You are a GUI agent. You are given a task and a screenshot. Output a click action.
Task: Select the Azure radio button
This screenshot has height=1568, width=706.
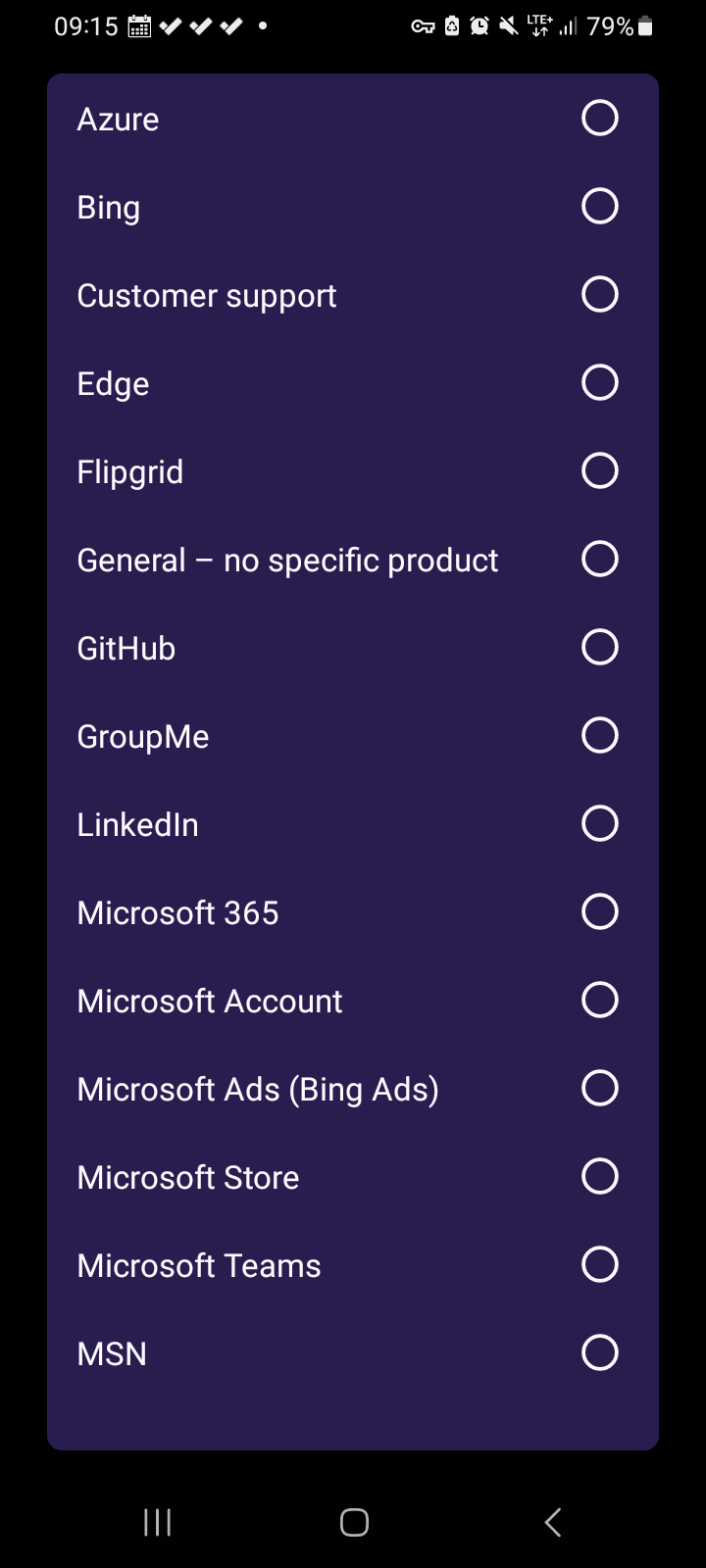(x=599, y=119)
